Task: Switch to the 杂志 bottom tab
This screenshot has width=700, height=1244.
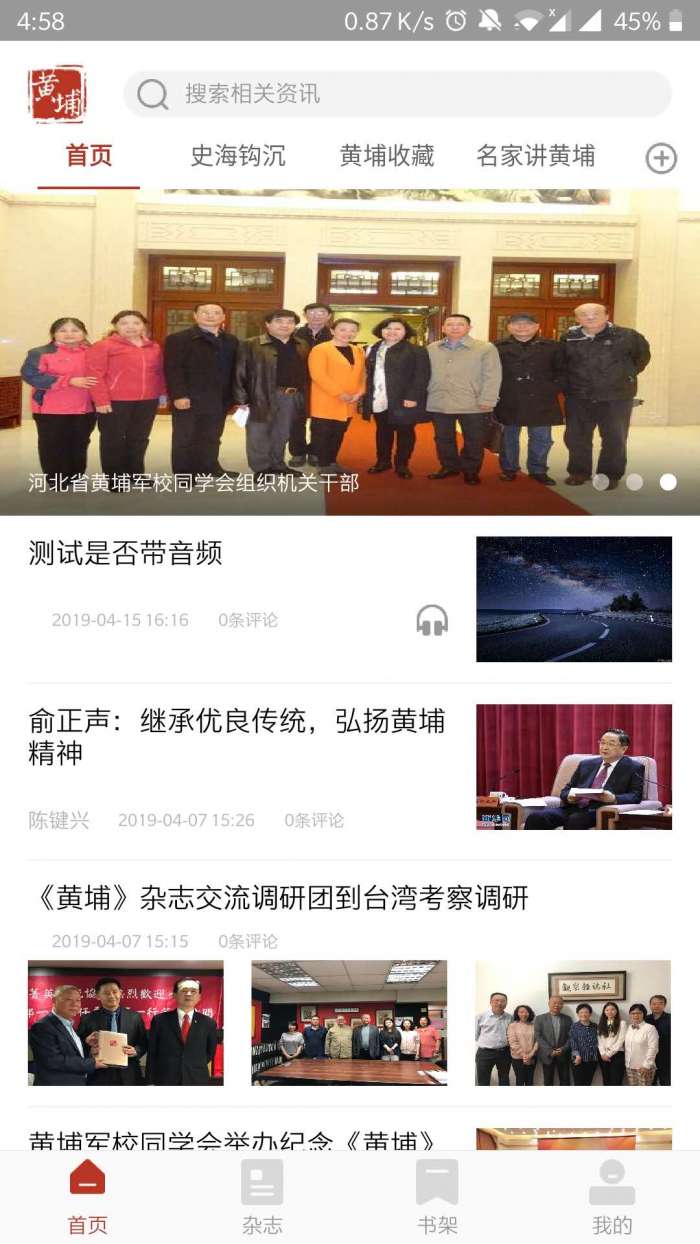Action: coord(262,1198)
